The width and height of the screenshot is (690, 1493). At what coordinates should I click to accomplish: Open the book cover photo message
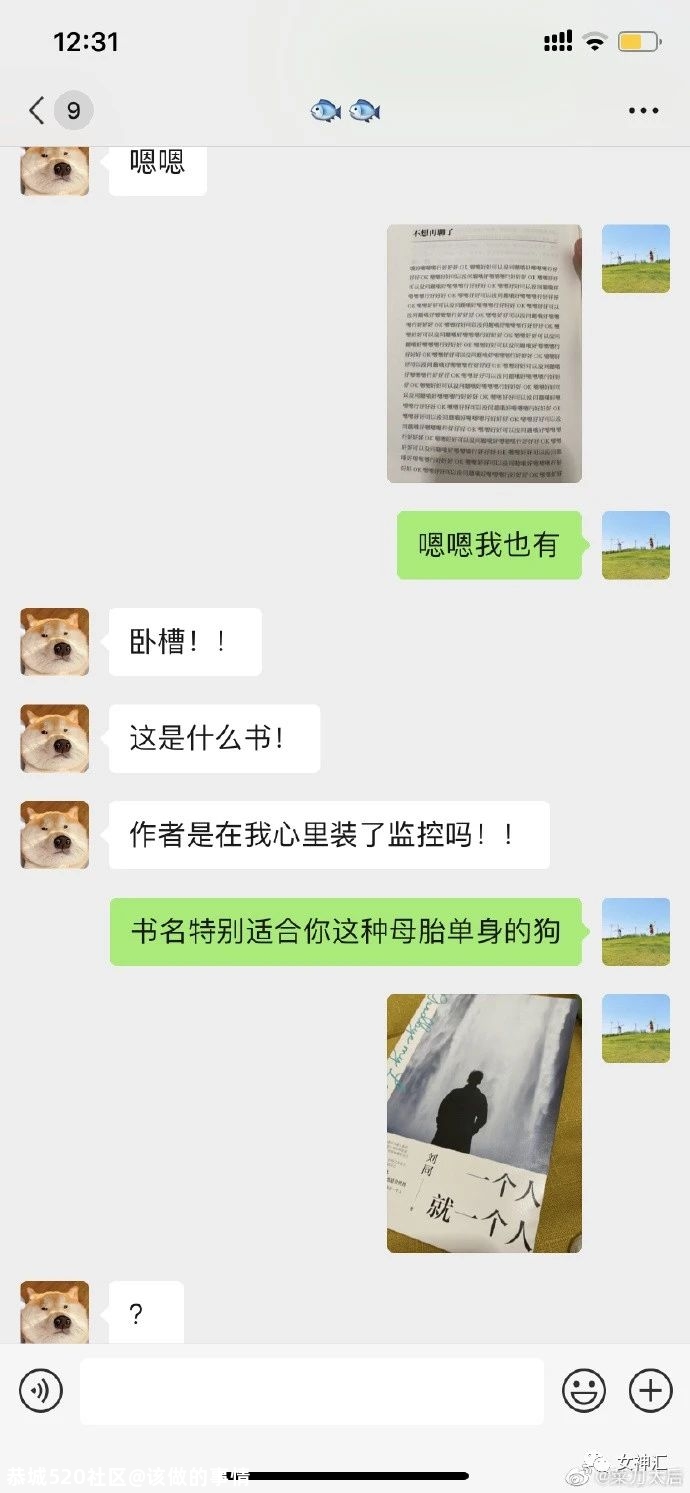(x=484, y=1123)
